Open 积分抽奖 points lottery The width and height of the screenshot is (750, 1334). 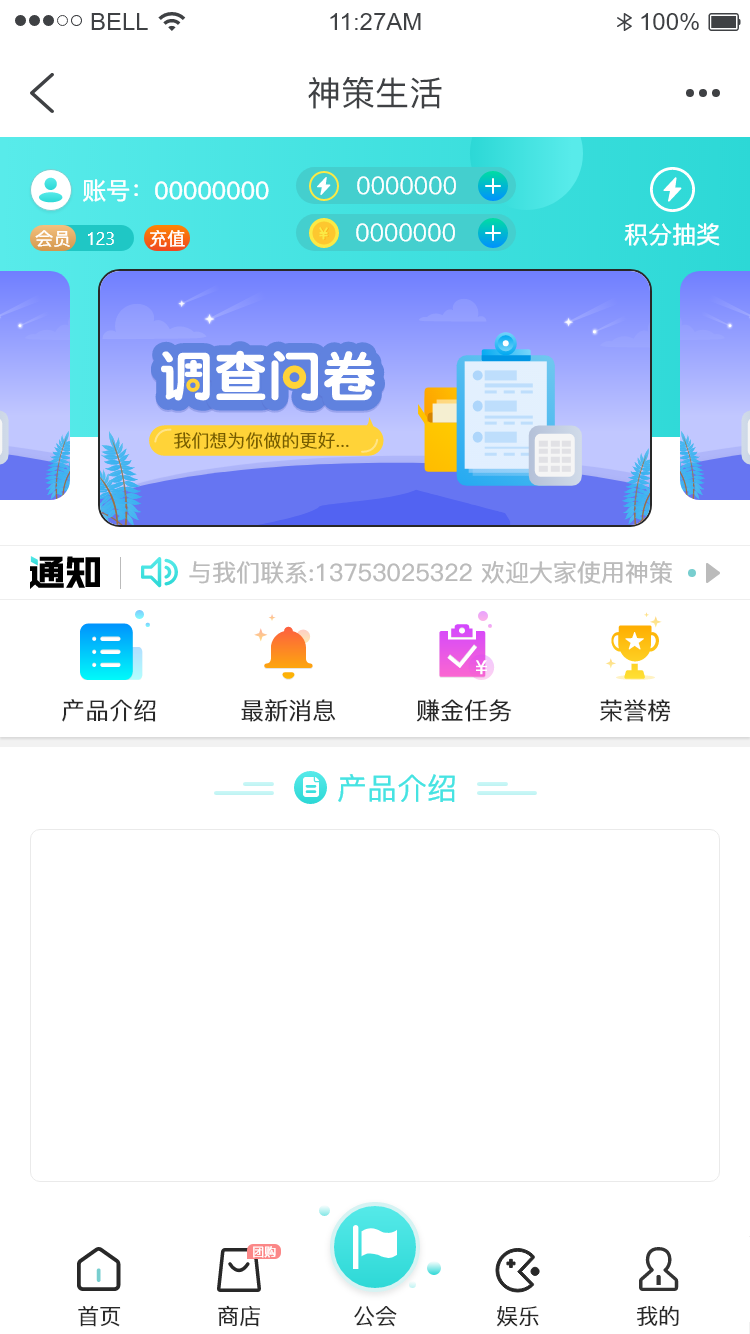[x=672, y=208]
